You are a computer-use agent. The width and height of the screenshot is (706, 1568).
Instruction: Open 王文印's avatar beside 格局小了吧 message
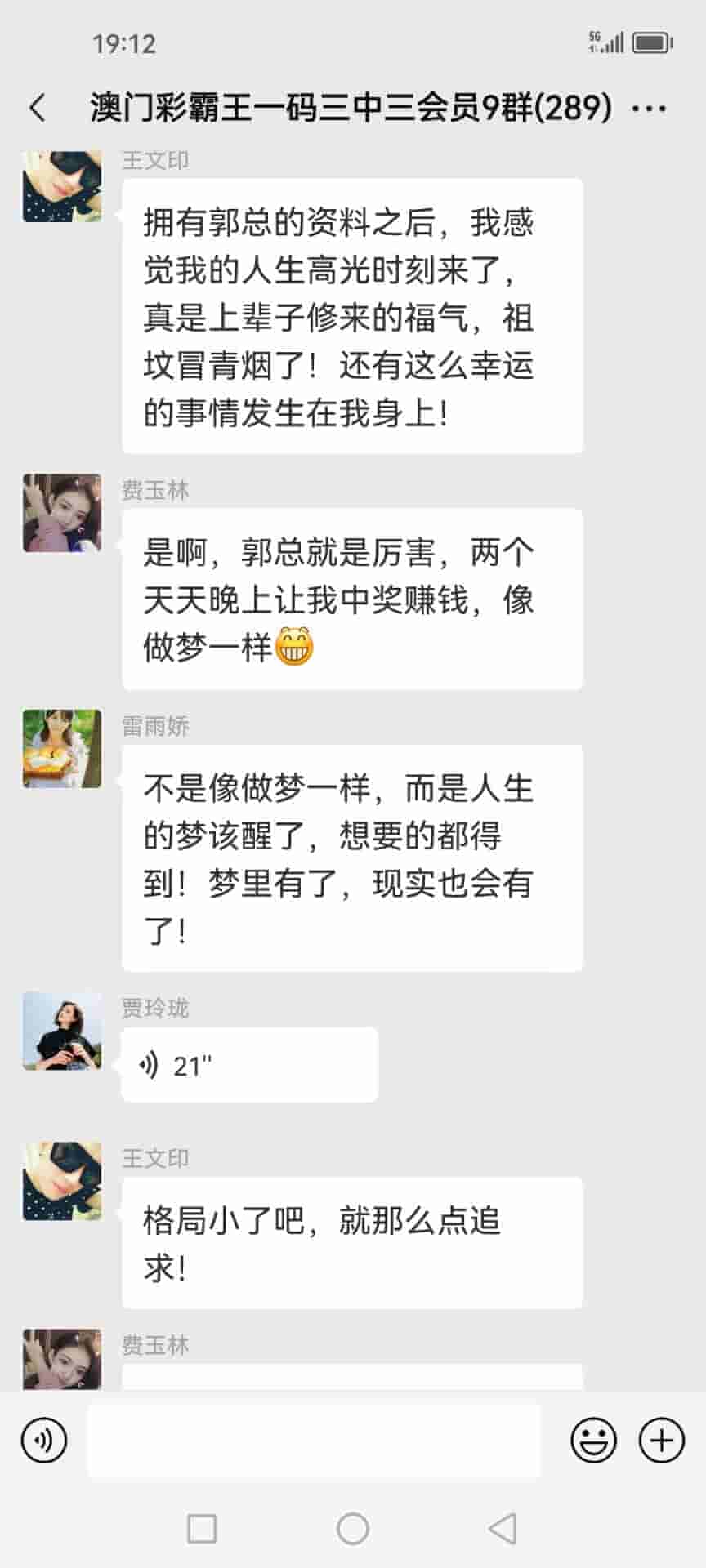[62, 1181]
